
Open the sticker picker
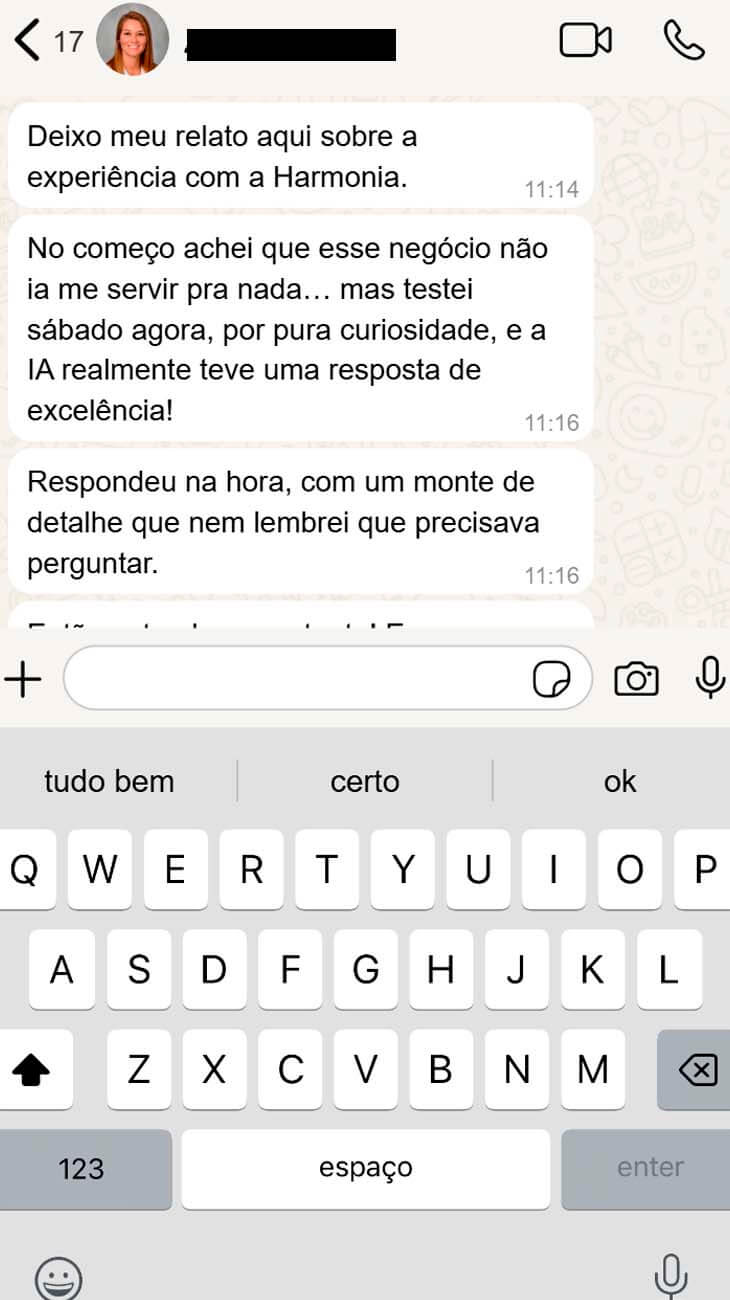(551, 680)
